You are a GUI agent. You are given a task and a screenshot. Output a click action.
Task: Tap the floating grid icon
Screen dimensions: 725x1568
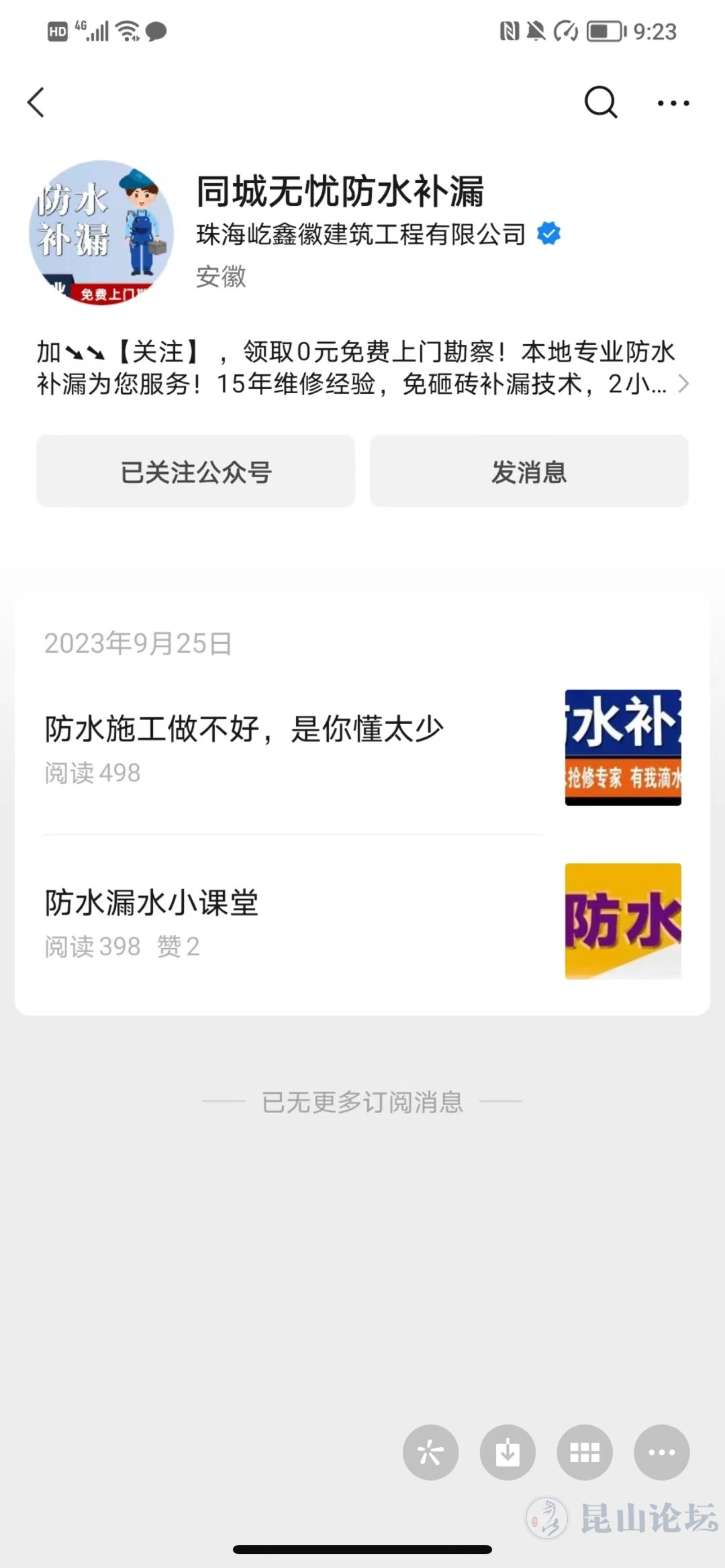[x=584, y=1452]
